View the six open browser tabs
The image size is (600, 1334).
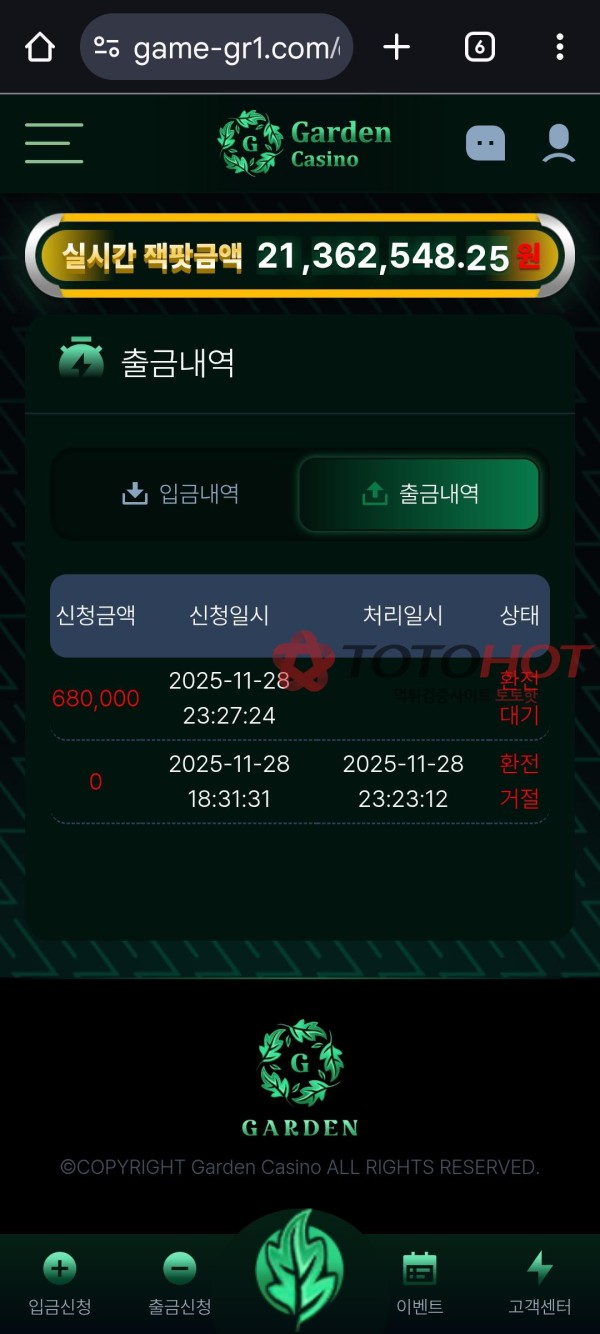tap(480, 47)
